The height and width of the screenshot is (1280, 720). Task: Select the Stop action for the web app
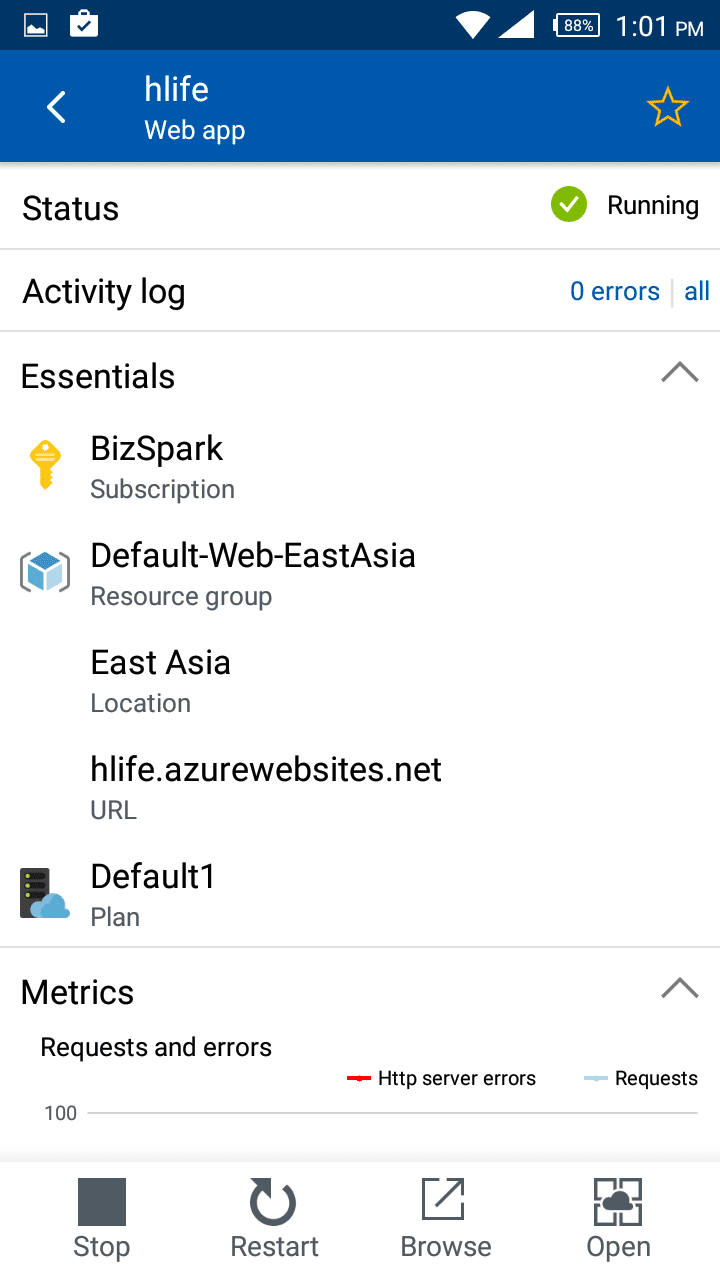100,1215
